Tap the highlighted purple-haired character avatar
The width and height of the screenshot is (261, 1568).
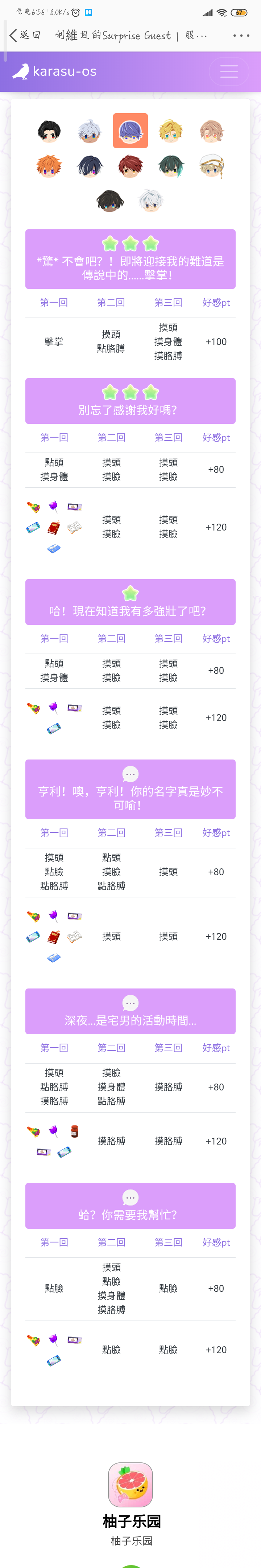[x=130, y=131]
